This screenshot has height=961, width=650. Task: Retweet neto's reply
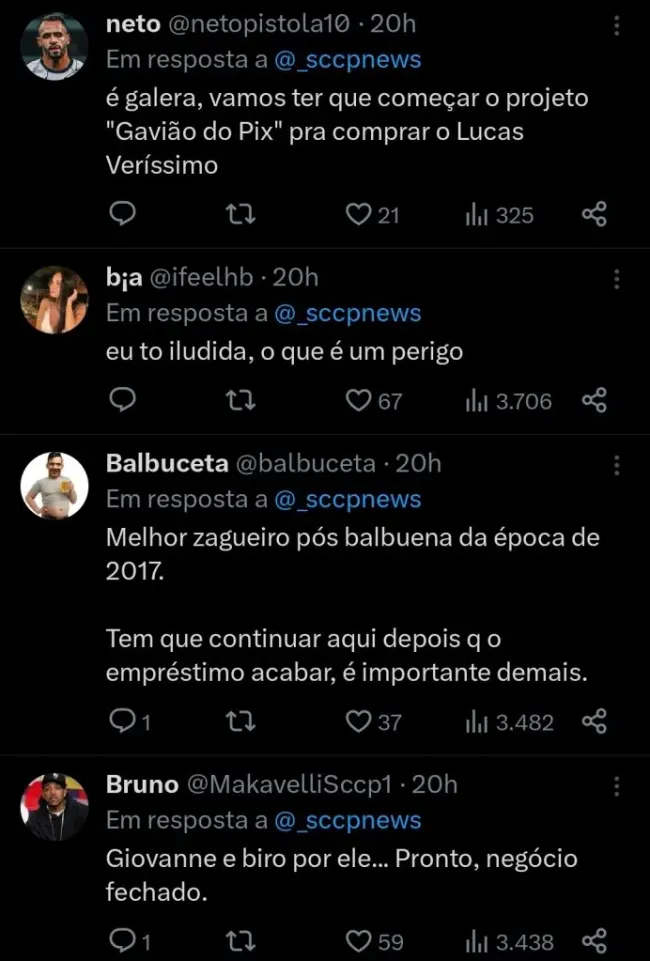[x=241, y=214]
